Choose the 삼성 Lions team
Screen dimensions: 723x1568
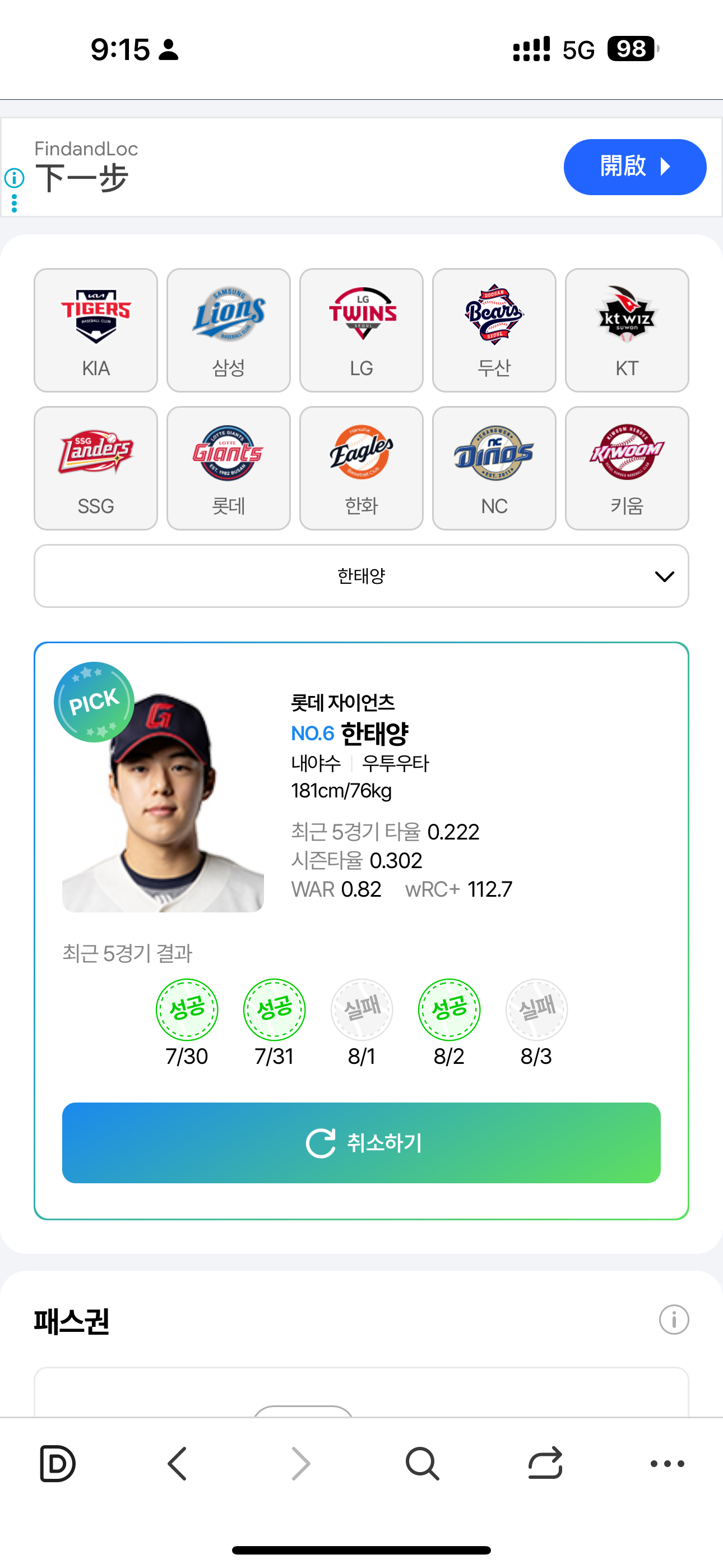228,330
